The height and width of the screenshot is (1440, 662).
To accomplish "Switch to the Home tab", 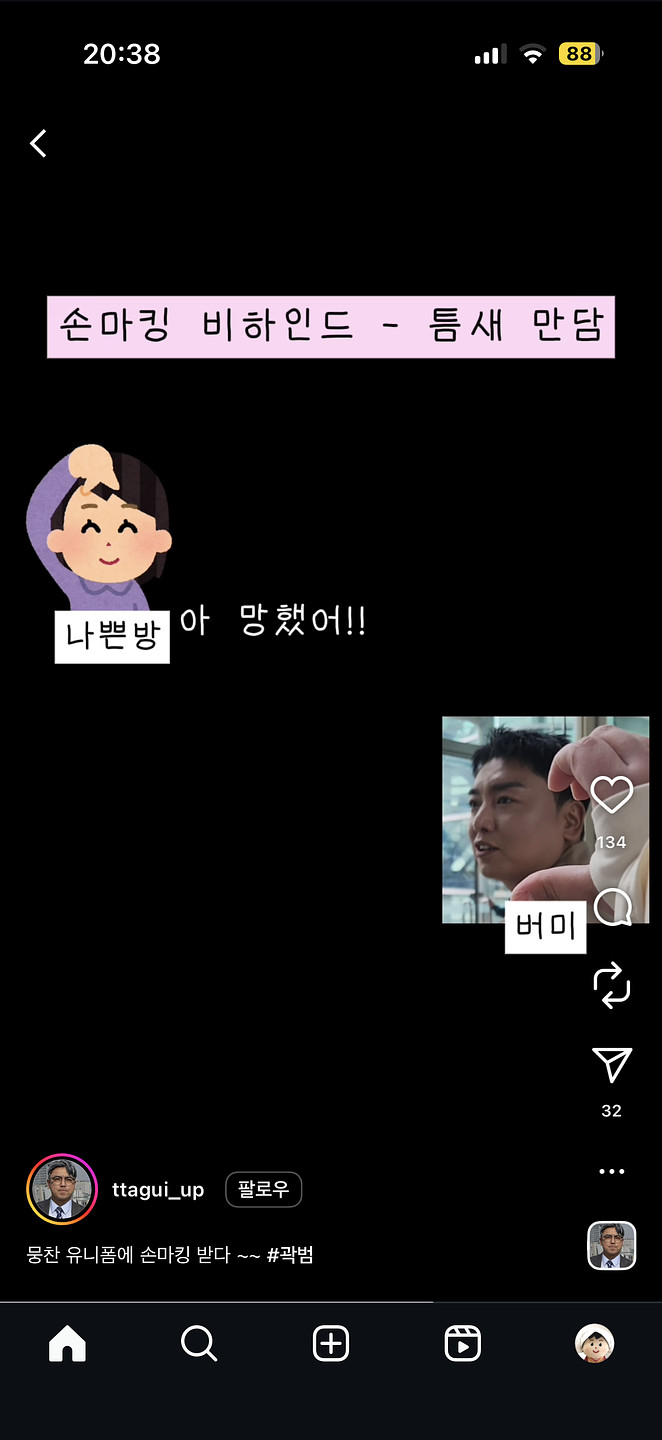I will click(67, 1344).
